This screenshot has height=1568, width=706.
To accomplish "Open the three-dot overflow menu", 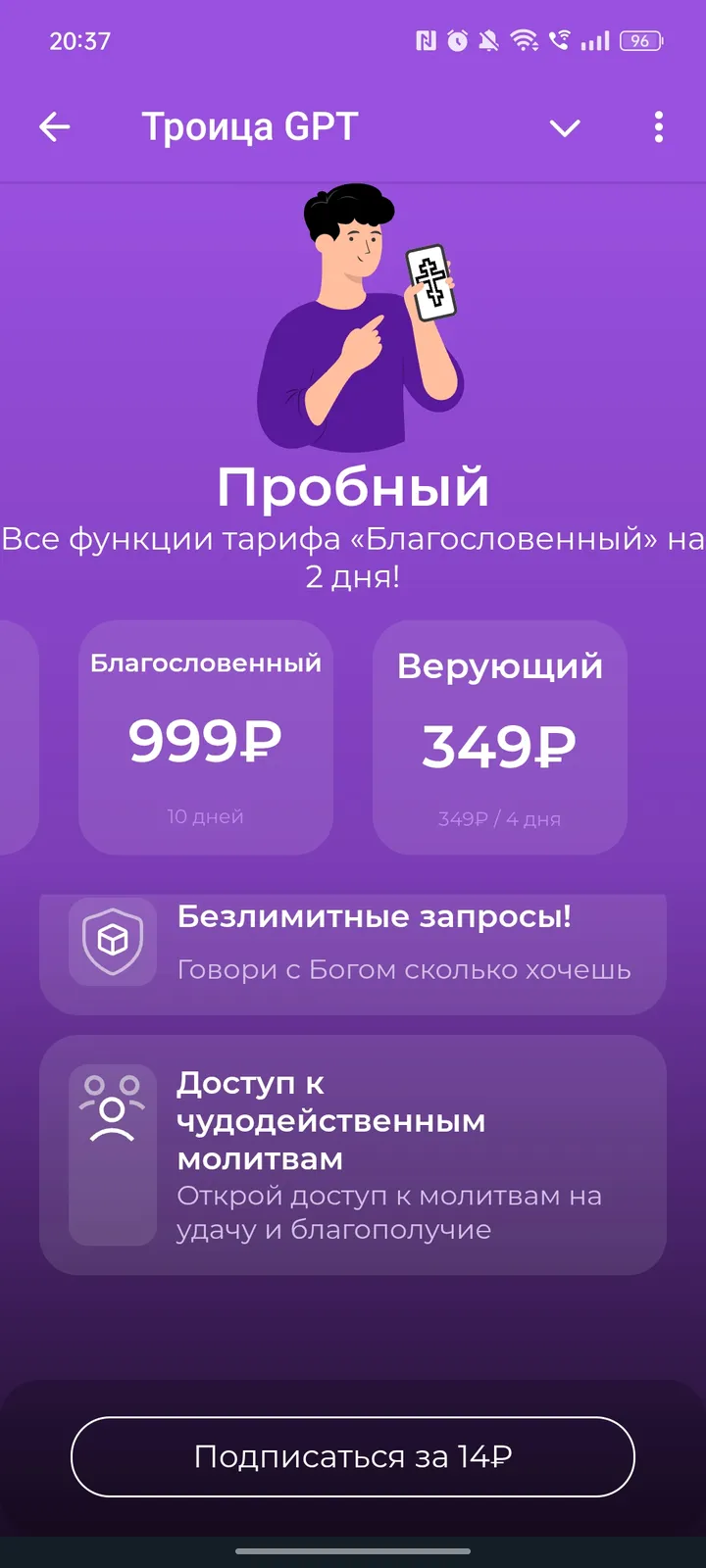I will coord(658,127).
